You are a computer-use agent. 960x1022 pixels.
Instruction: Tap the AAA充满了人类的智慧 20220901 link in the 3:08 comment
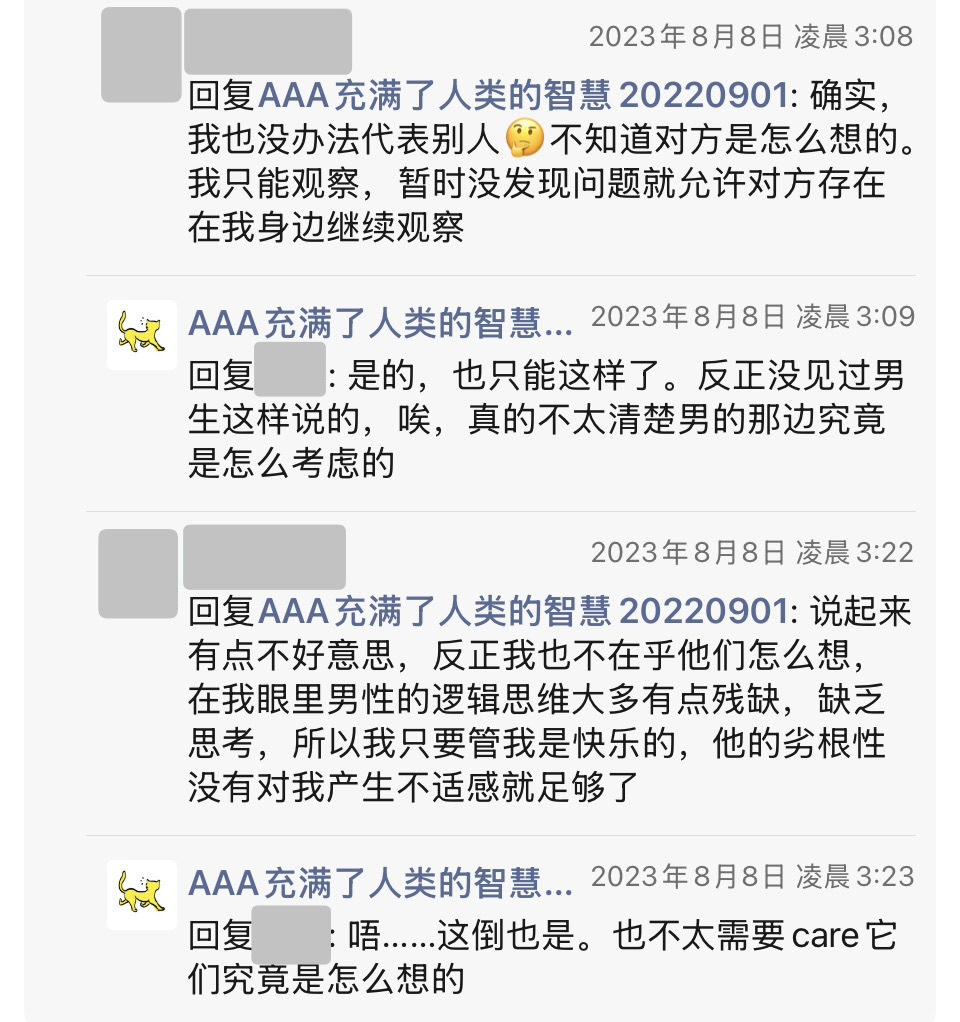523,96
